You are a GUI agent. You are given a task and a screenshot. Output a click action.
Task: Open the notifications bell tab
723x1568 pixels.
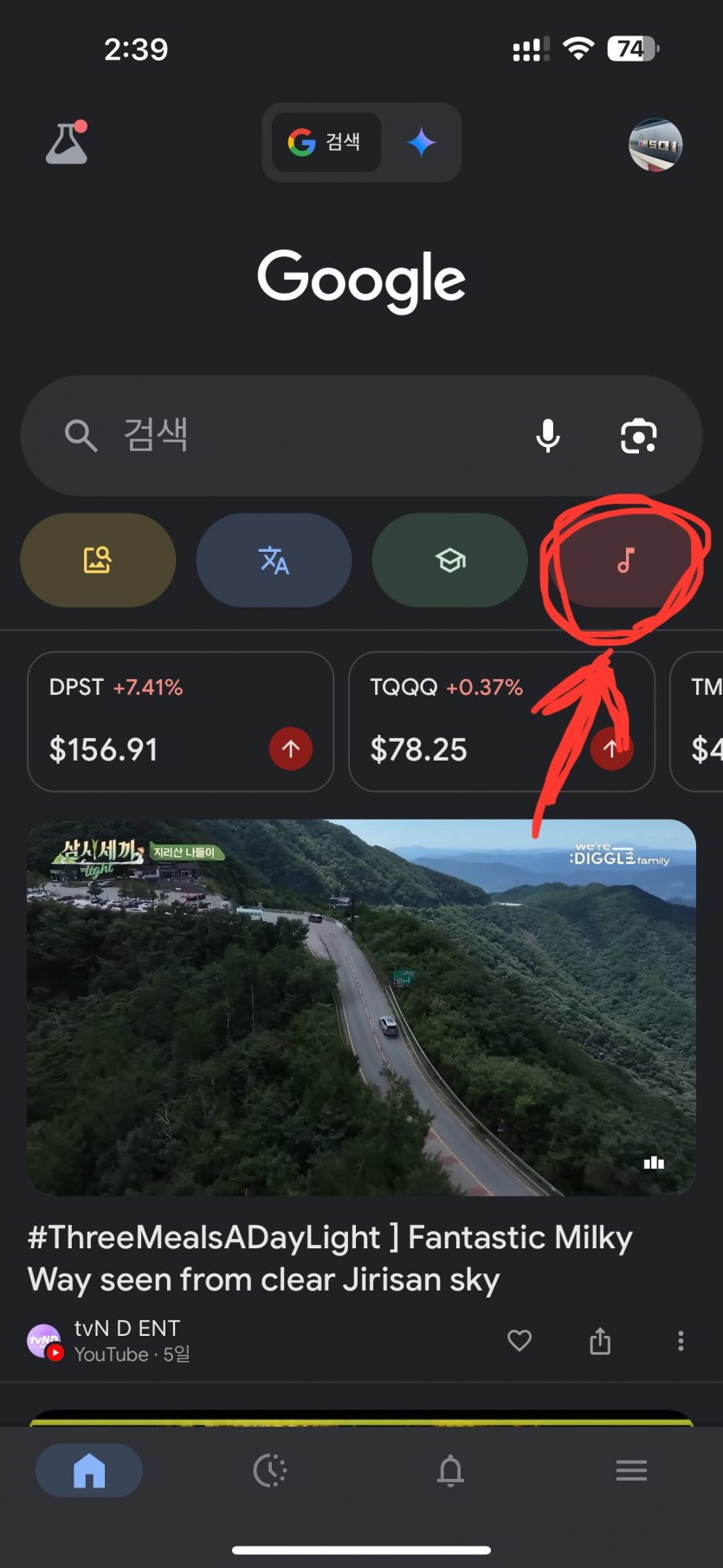click(x=450, y=1470)
